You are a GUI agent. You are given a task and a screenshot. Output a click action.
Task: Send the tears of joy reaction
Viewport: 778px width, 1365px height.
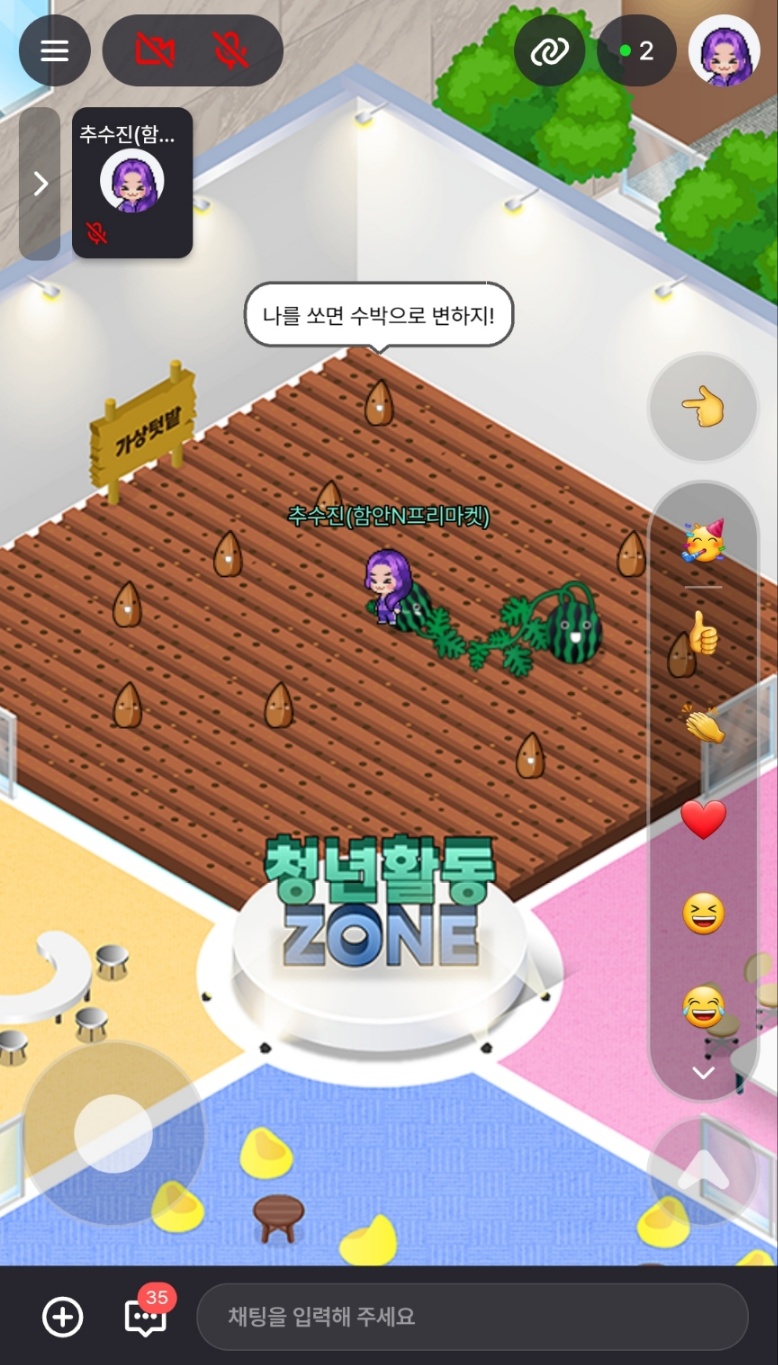[703, 1006]
